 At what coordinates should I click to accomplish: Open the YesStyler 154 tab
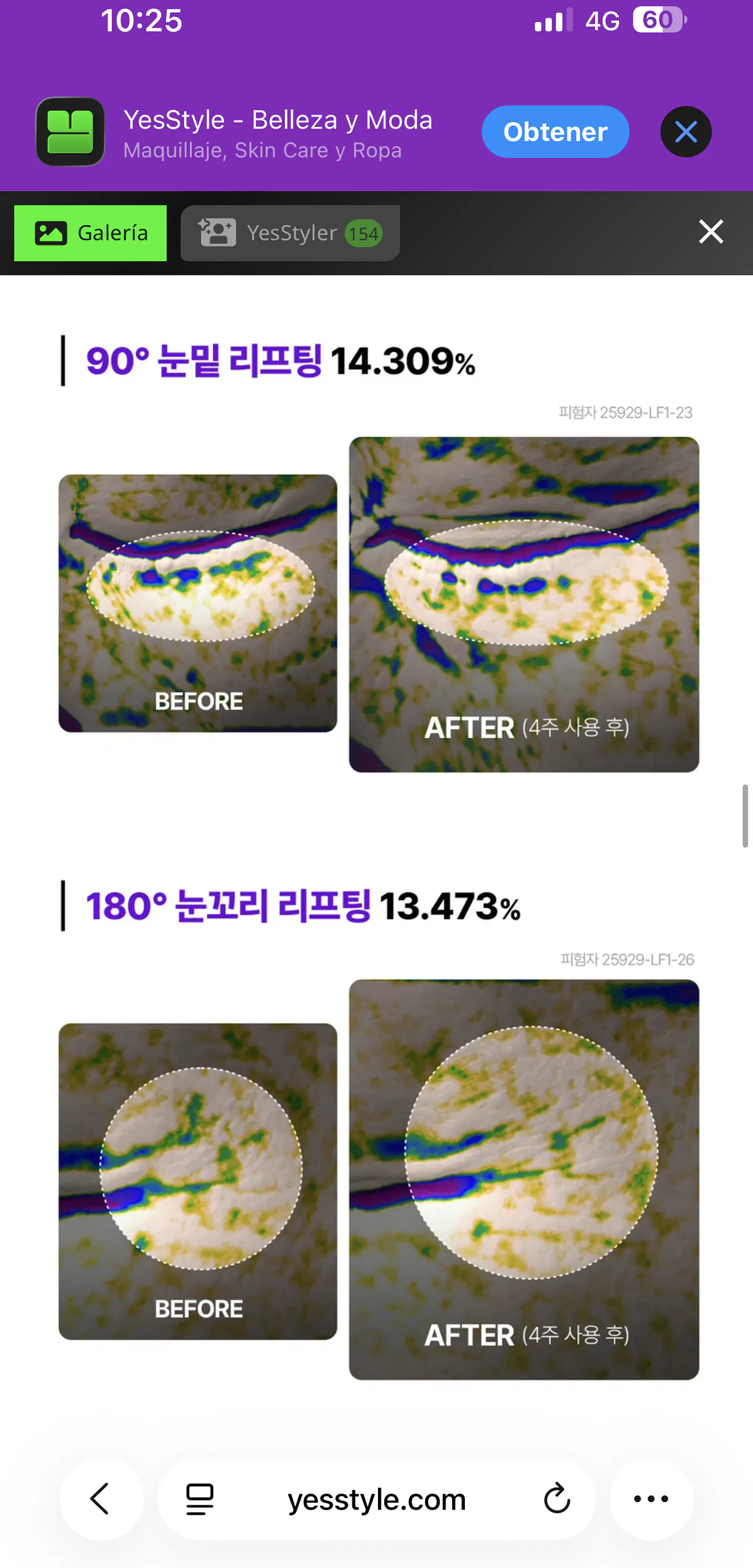290,233
